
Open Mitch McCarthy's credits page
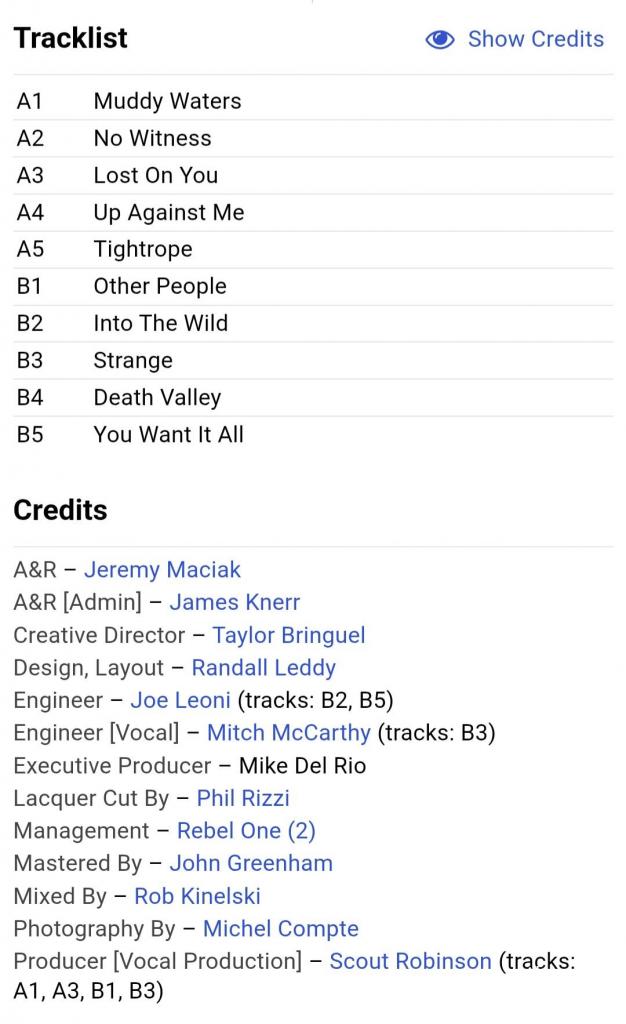(289, 733)
